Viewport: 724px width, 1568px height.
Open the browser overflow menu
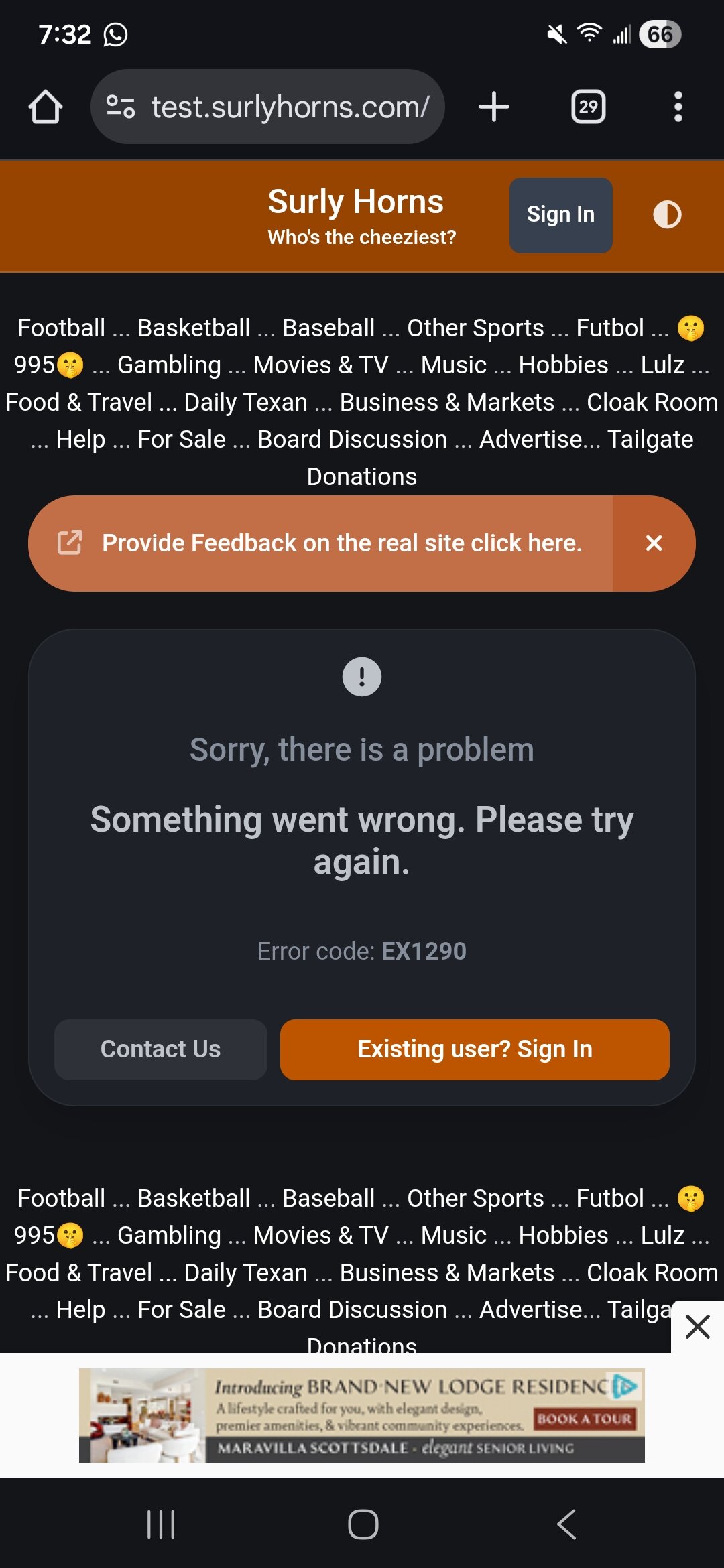[x=678, y=107]
